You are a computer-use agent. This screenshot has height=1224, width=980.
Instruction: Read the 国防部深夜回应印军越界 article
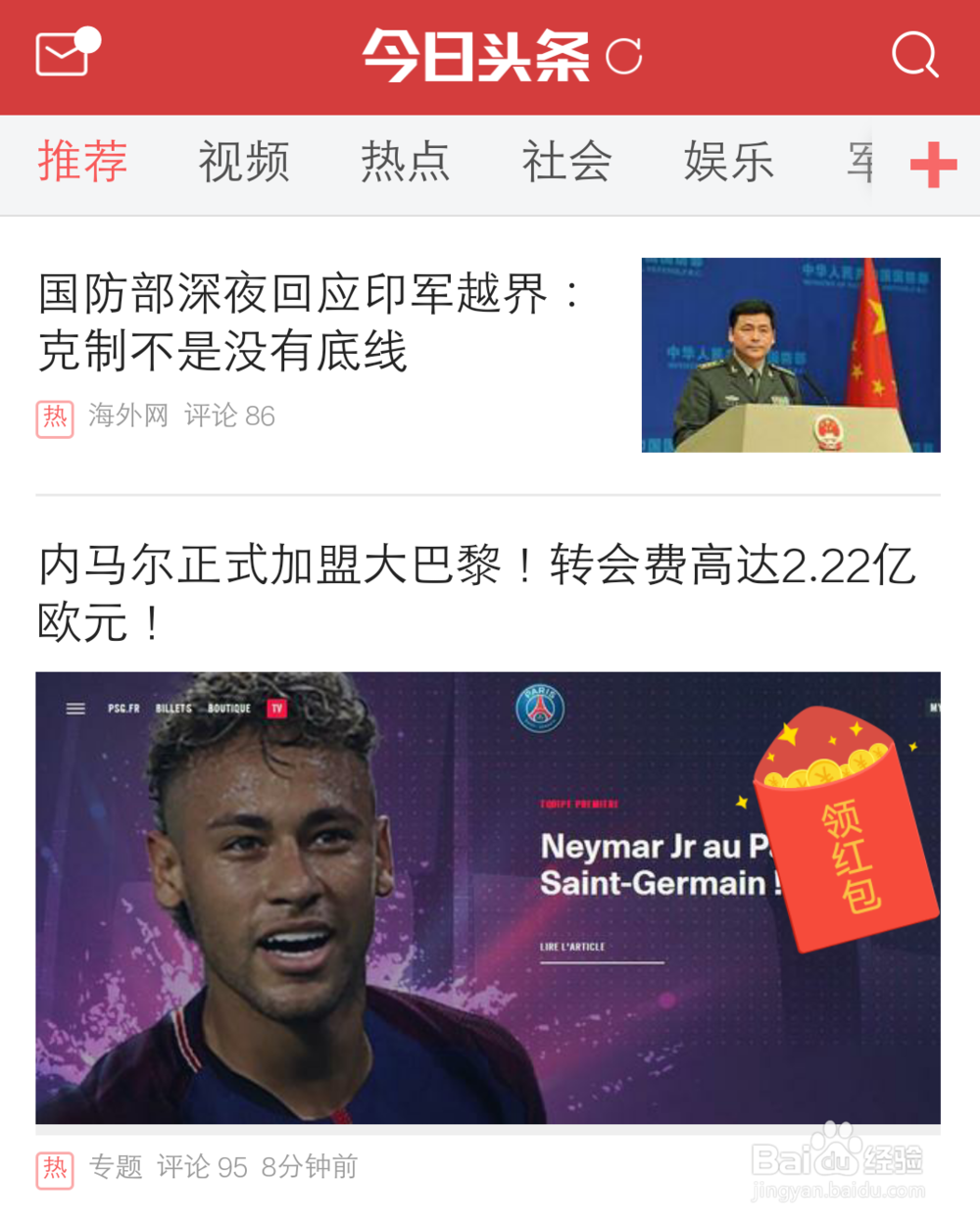314,322
